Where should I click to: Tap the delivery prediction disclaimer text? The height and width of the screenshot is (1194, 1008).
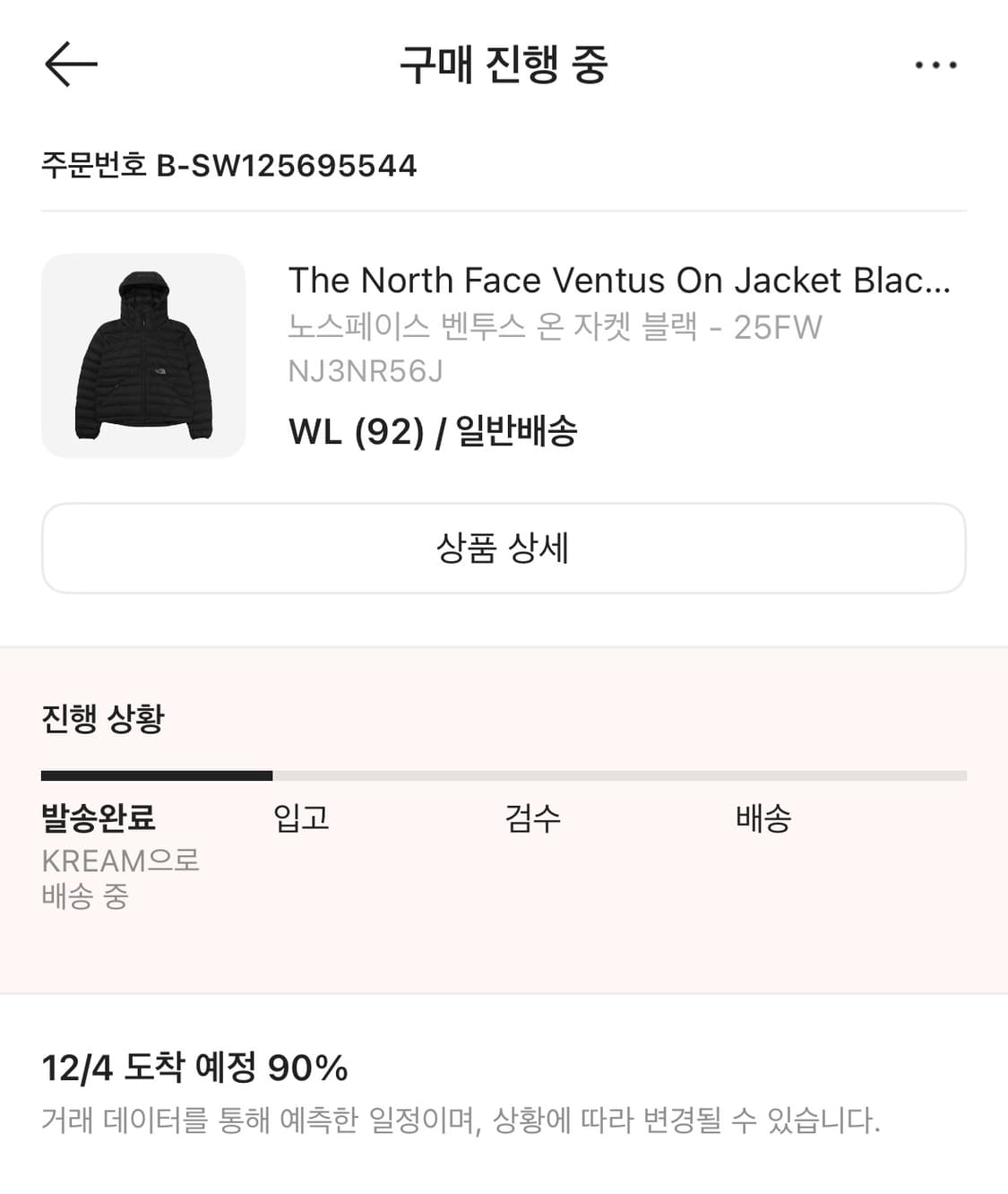point(461,1120)
